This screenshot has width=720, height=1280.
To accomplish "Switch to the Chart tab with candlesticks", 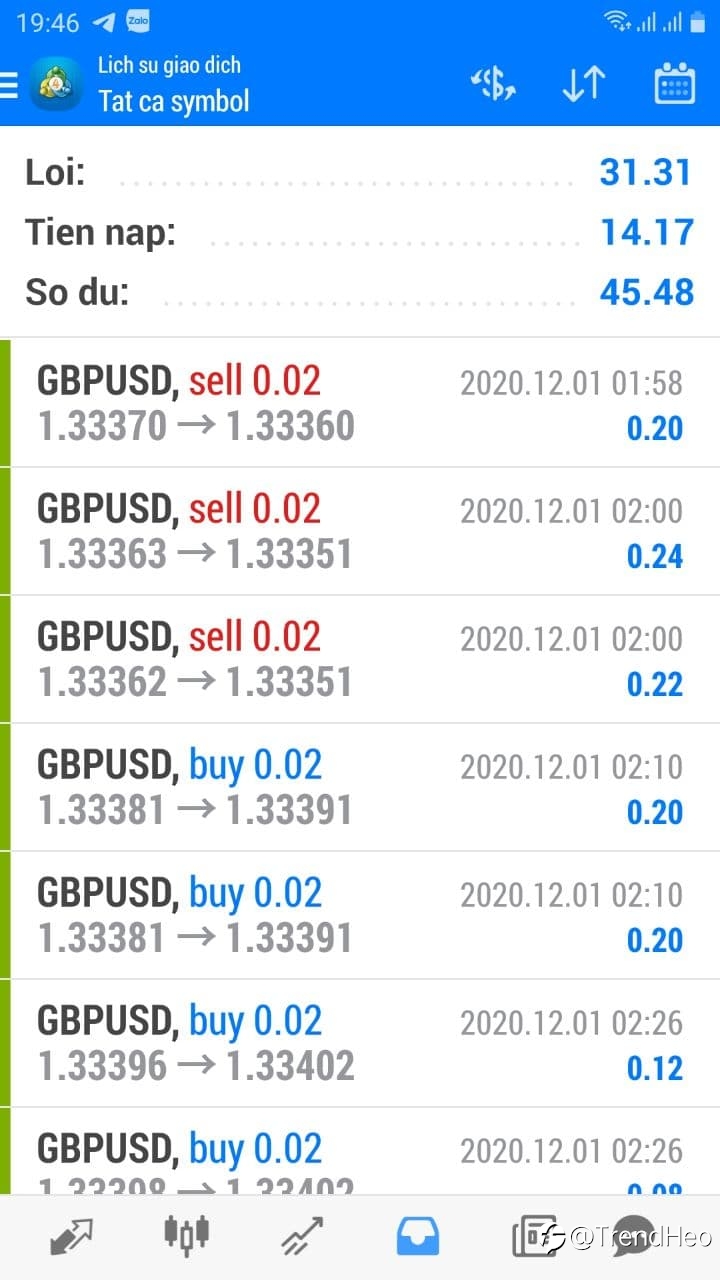I will tap(187, 1235).
